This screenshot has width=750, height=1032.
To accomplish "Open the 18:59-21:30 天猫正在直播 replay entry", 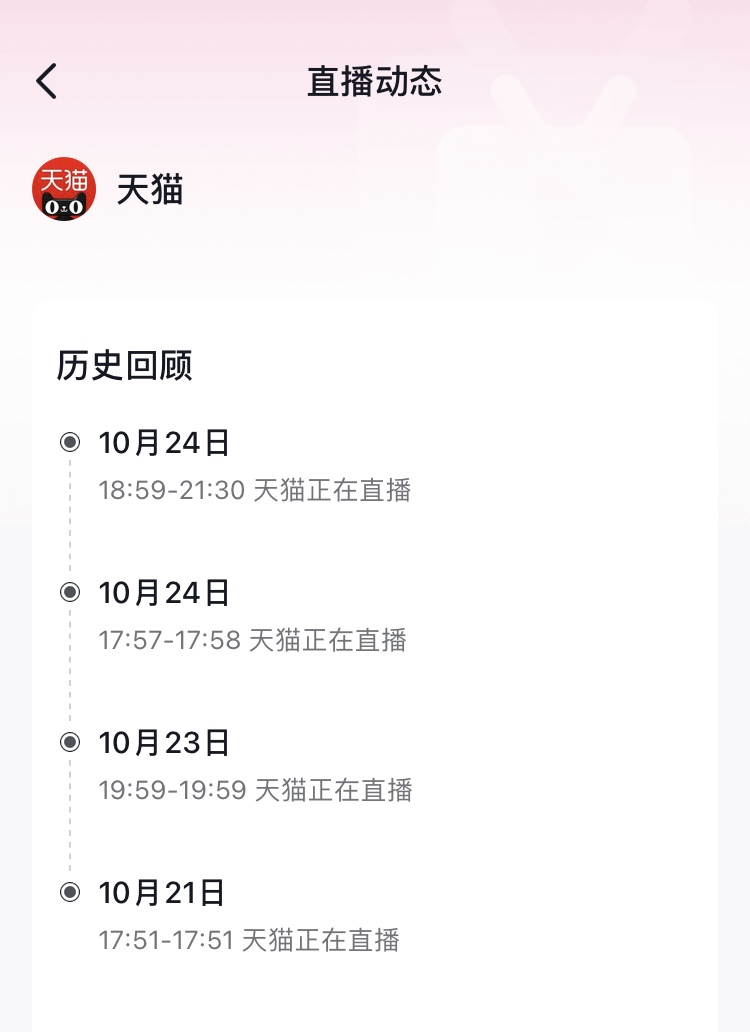I will 257,490.
